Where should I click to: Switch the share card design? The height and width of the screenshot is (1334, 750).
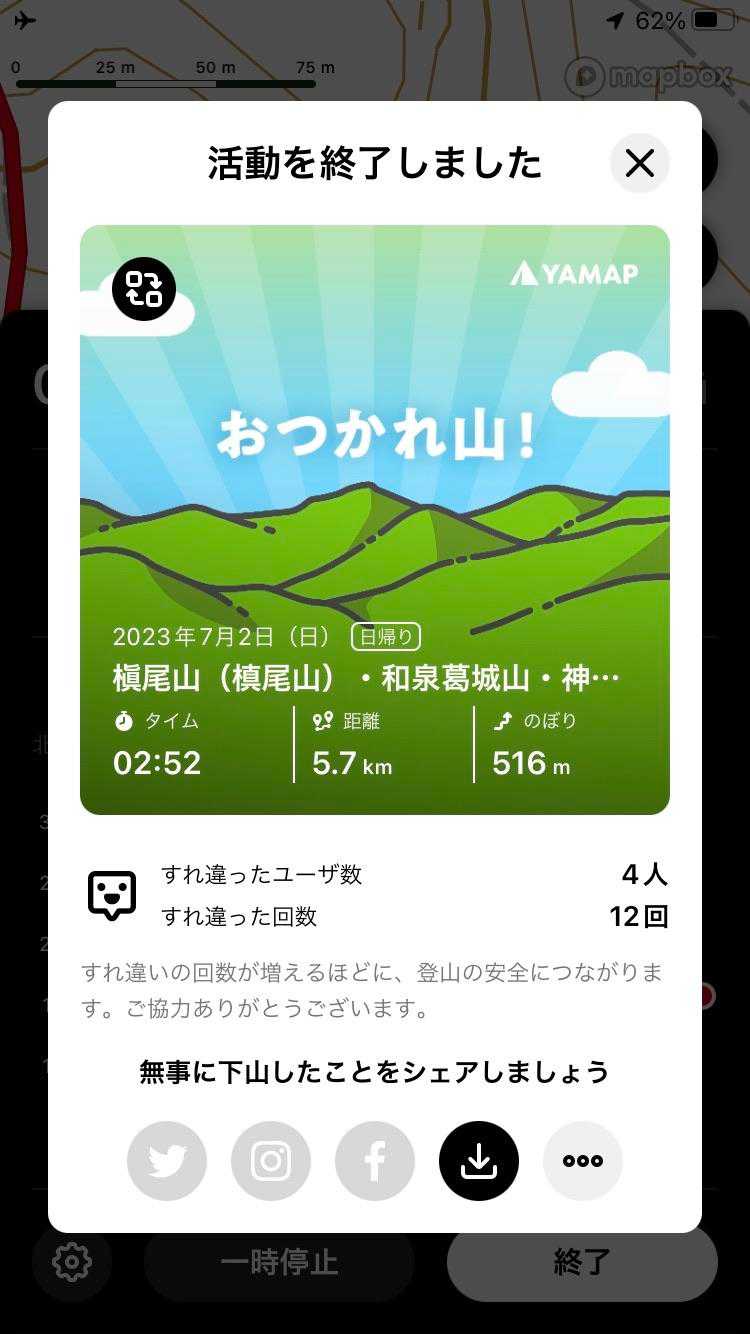coord(144,289)
